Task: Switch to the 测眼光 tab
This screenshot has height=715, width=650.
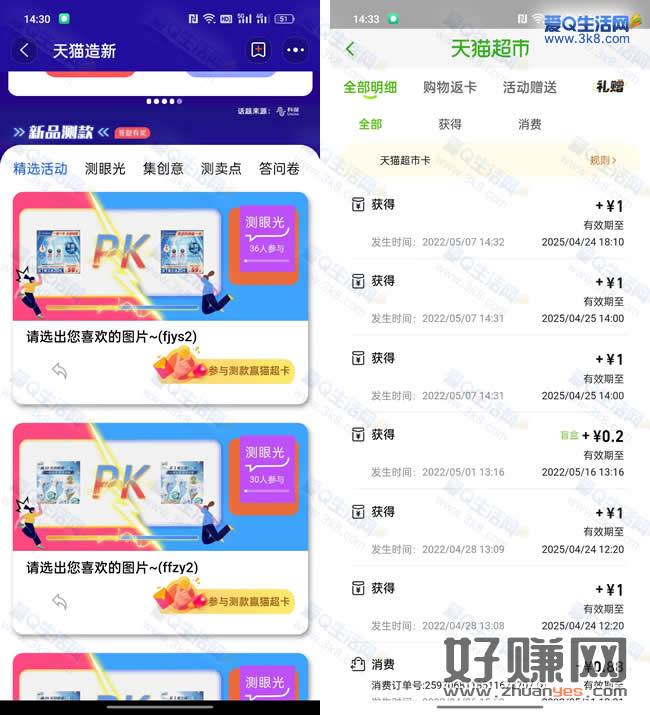Action: click(105, 169)
